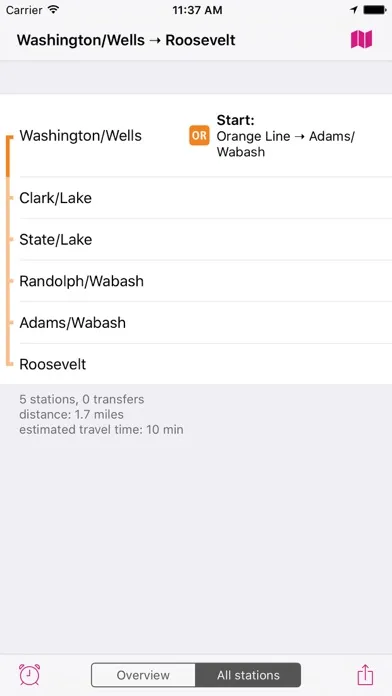Open the State/Lake station row
This screenshot has width=392, height=696.
click(196, 240)
